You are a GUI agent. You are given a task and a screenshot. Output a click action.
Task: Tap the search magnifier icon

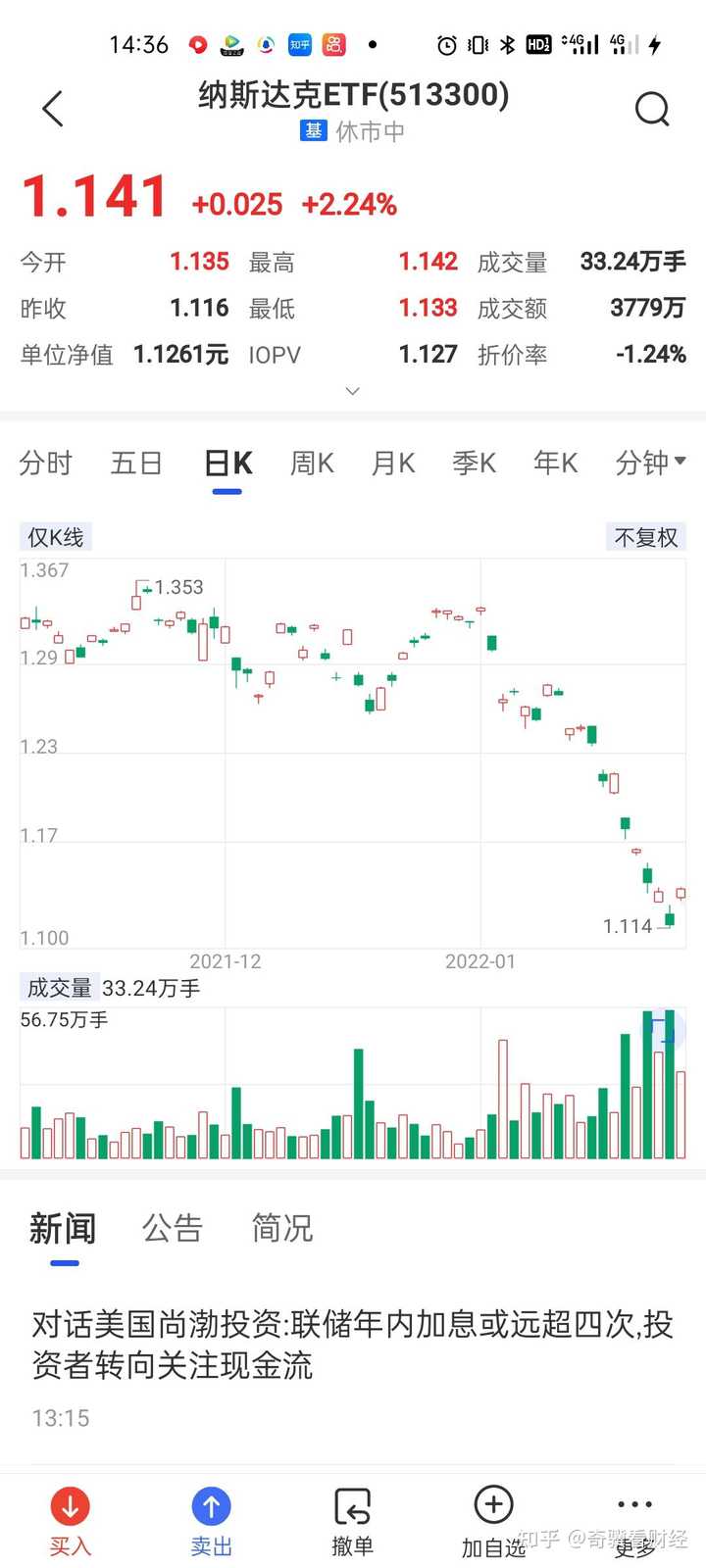coord(652,110)
